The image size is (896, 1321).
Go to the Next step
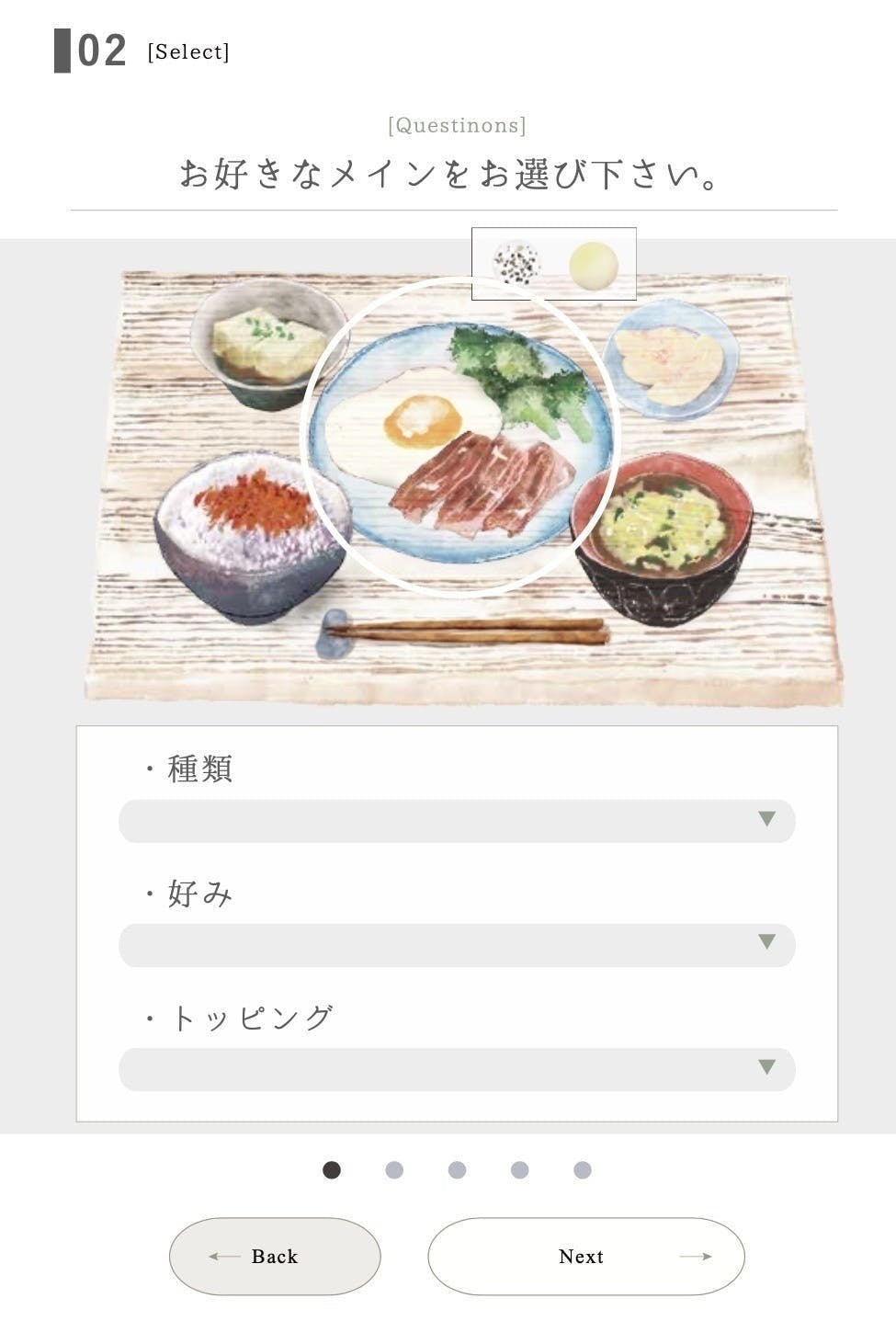pyautogui.click(x=585, y=1256)
